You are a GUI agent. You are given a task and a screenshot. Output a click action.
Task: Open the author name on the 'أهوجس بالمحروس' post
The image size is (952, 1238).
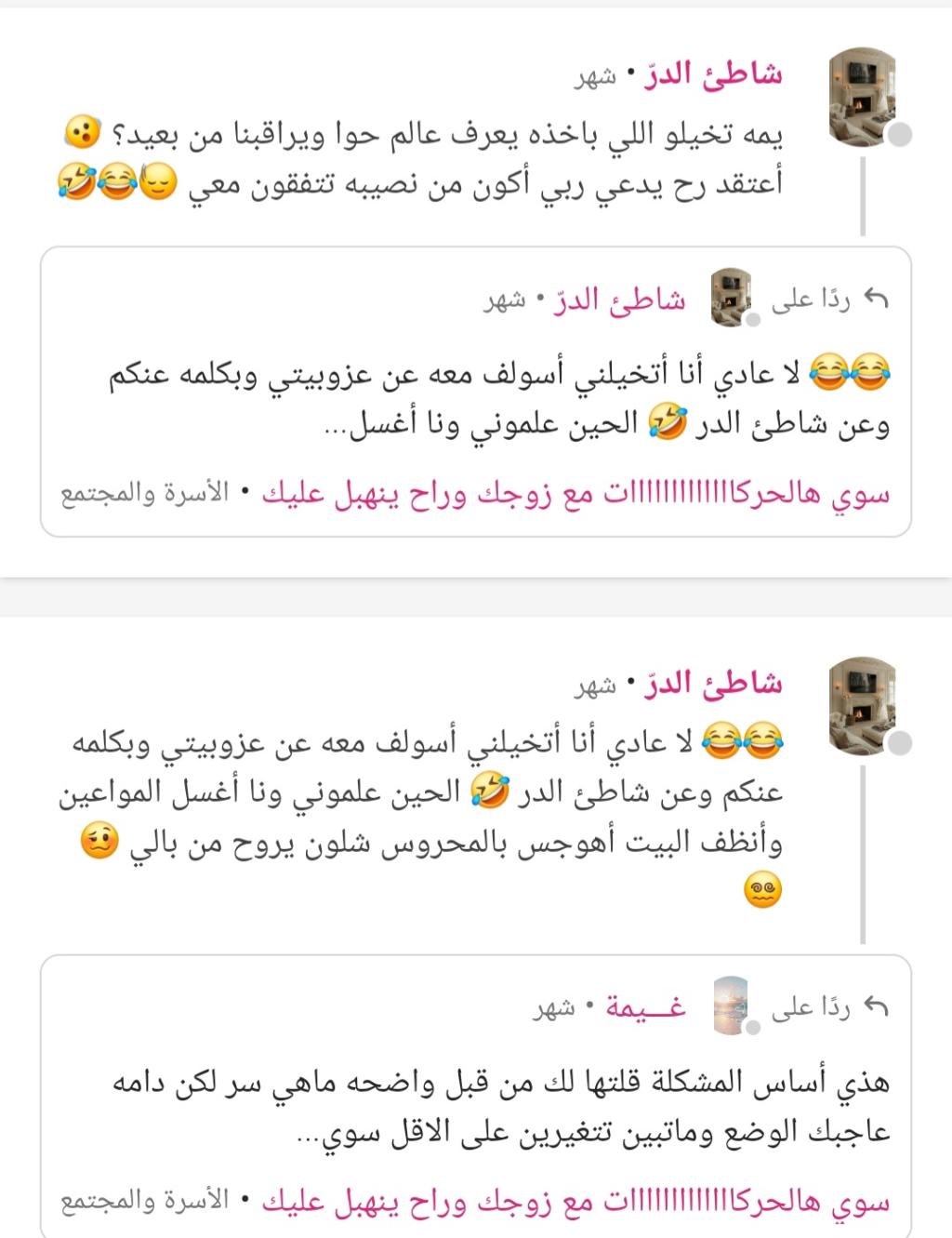click(713, 684)
